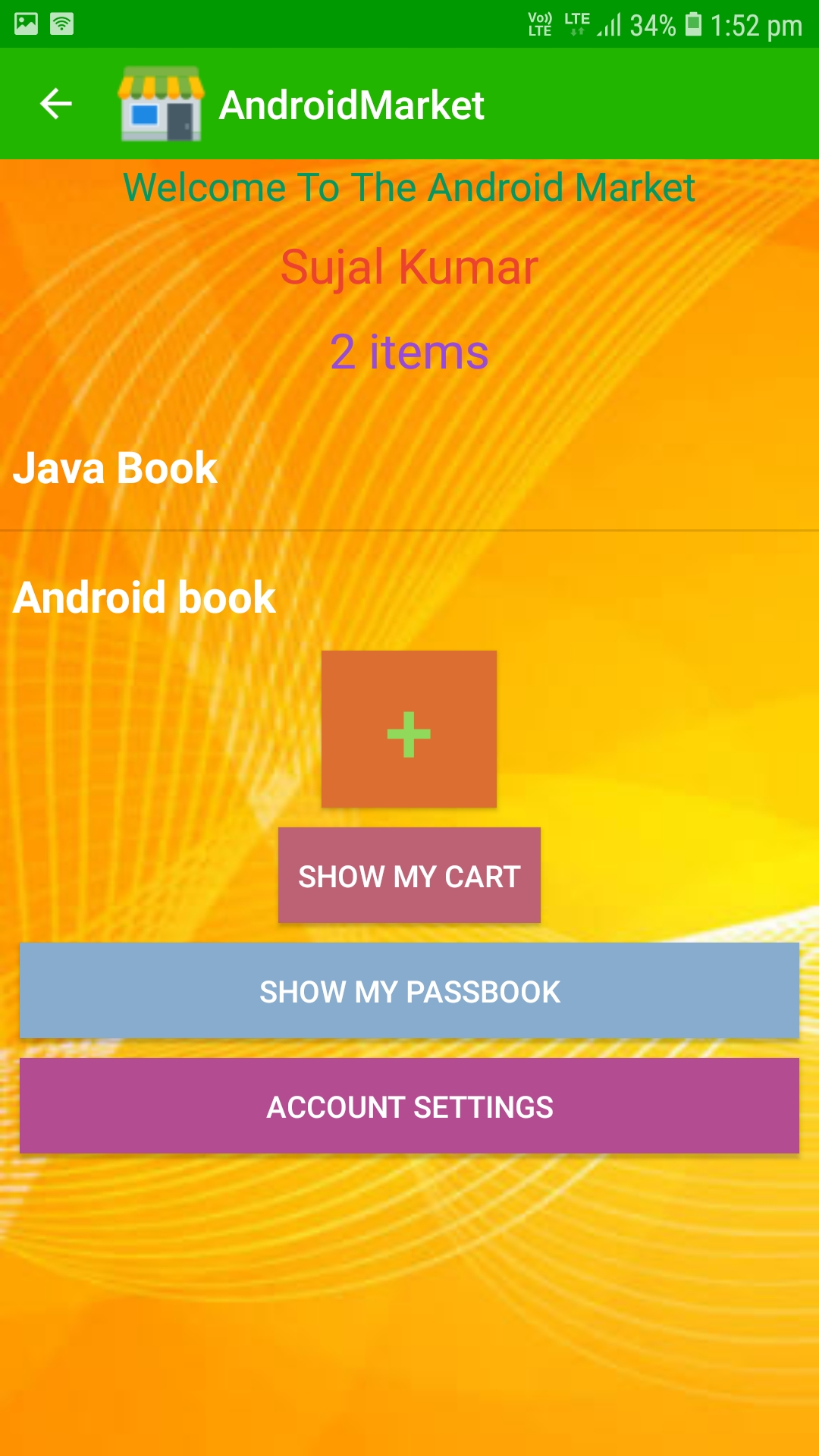
Task: Open Account Settings
Action: pos(409,1106)
